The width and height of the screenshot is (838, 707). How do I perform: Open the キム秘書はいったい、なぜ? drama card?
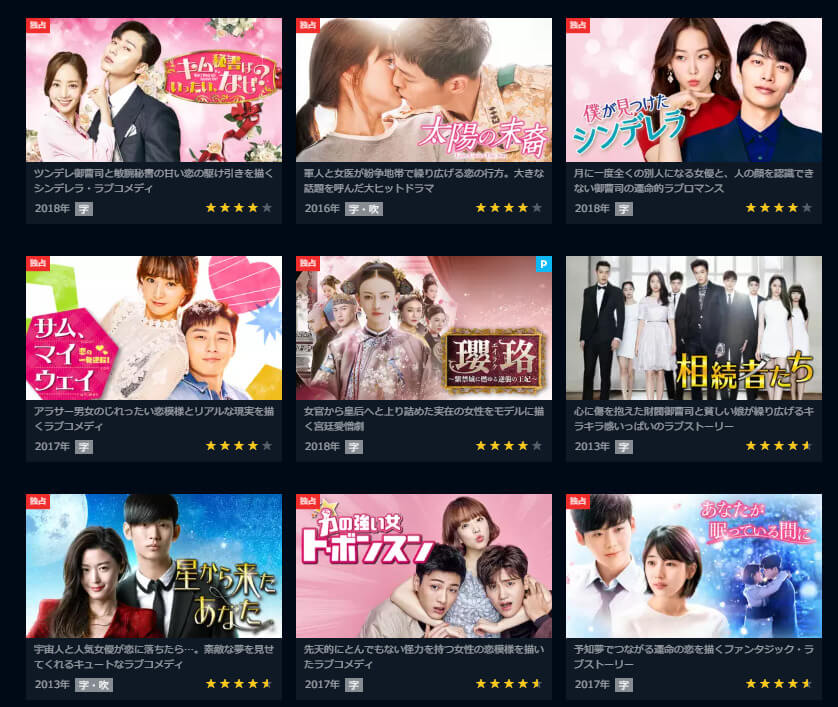click(153, 90)
